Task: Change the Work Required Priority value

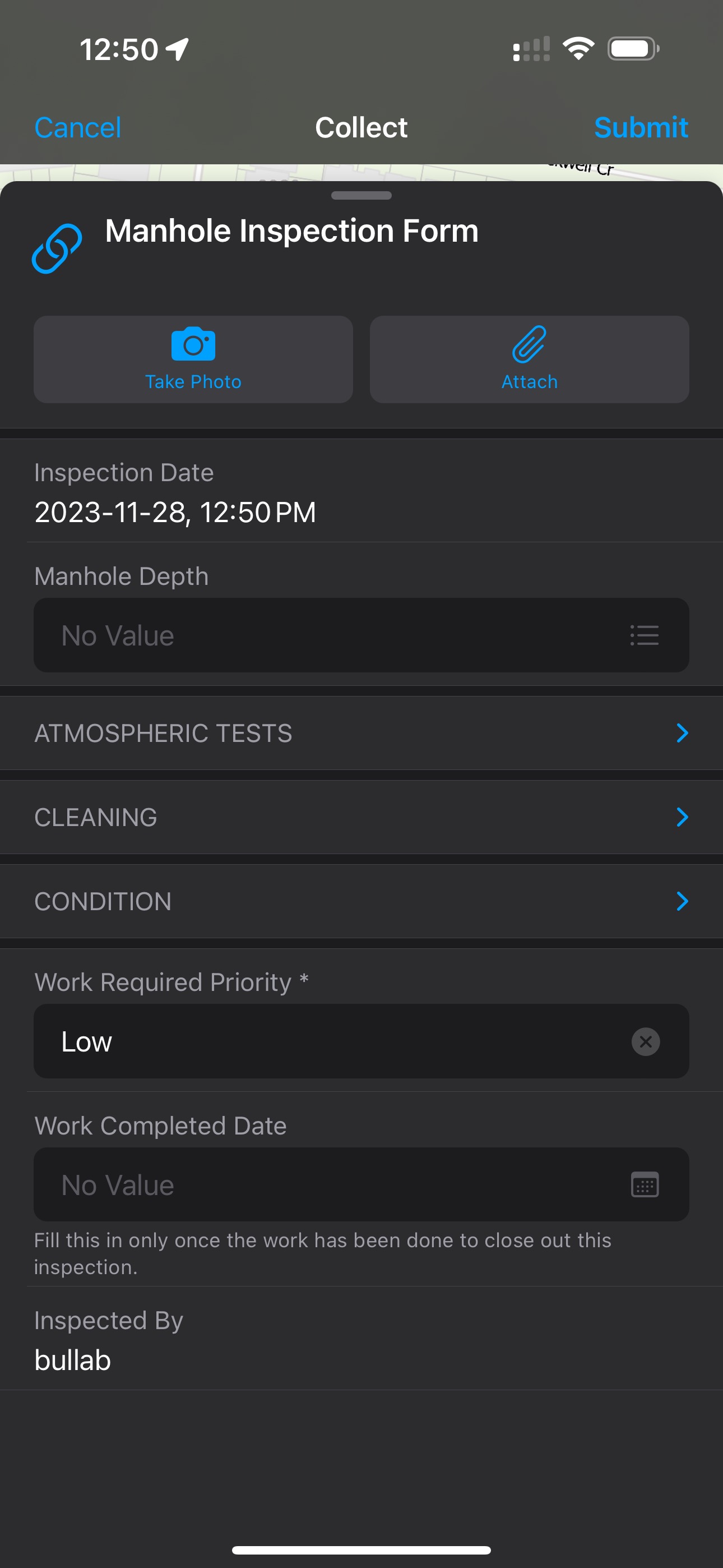Action: click(328, 1041)
